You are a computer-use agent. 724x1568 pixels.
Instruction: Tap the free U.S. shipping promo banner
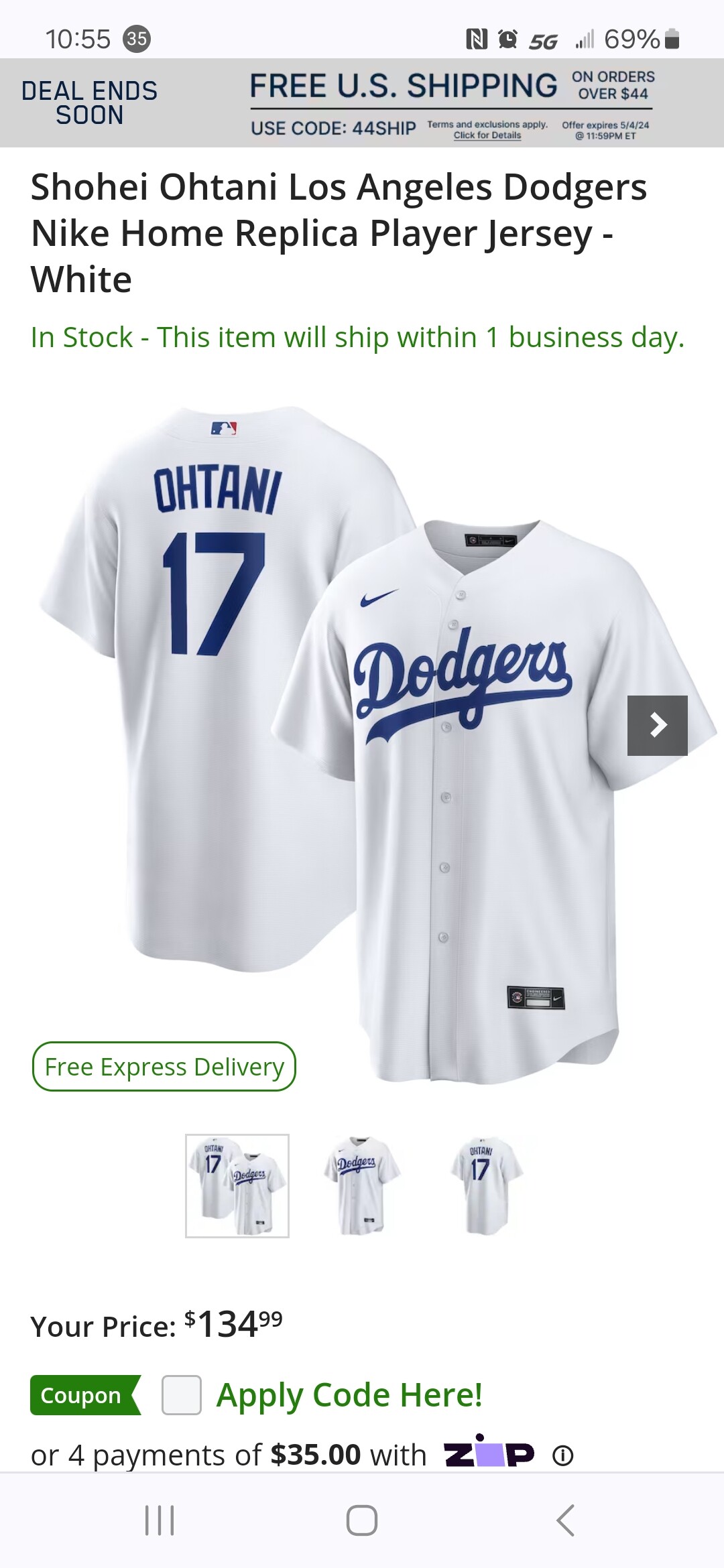tap(402, 87)
